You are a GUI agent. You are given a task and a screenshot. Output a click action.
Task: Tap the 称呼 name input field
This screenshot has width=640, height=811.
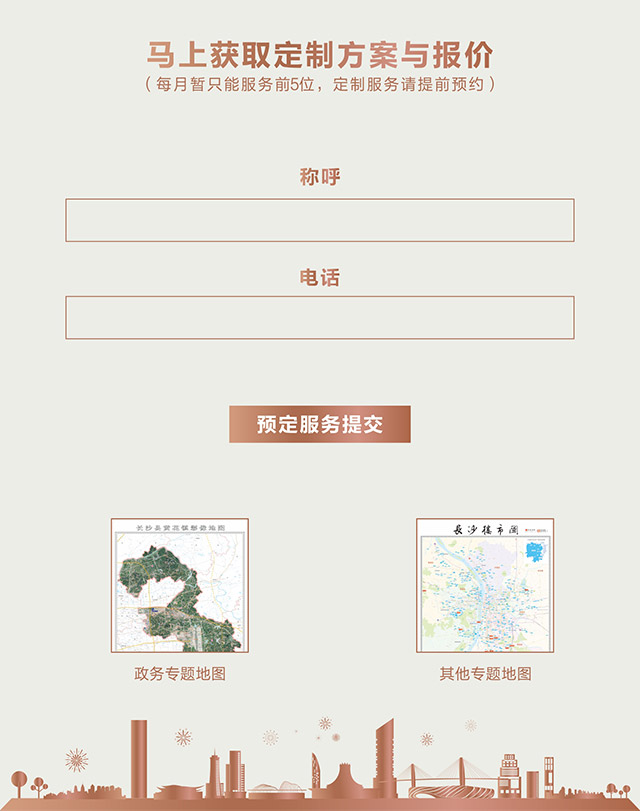[x=320, y=220]
